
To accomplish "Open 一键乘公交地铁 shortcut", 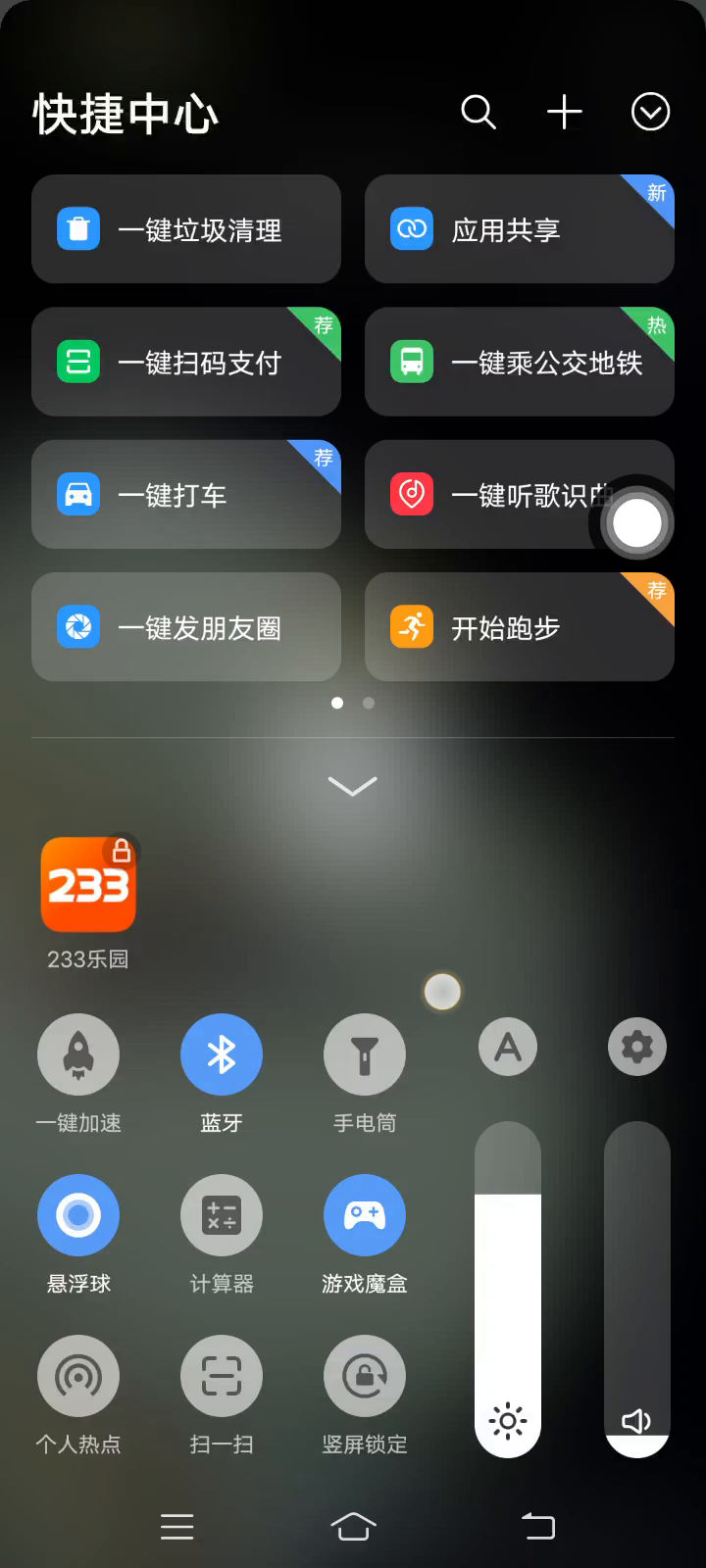I will pyautogui.click(x=520, y=363).
